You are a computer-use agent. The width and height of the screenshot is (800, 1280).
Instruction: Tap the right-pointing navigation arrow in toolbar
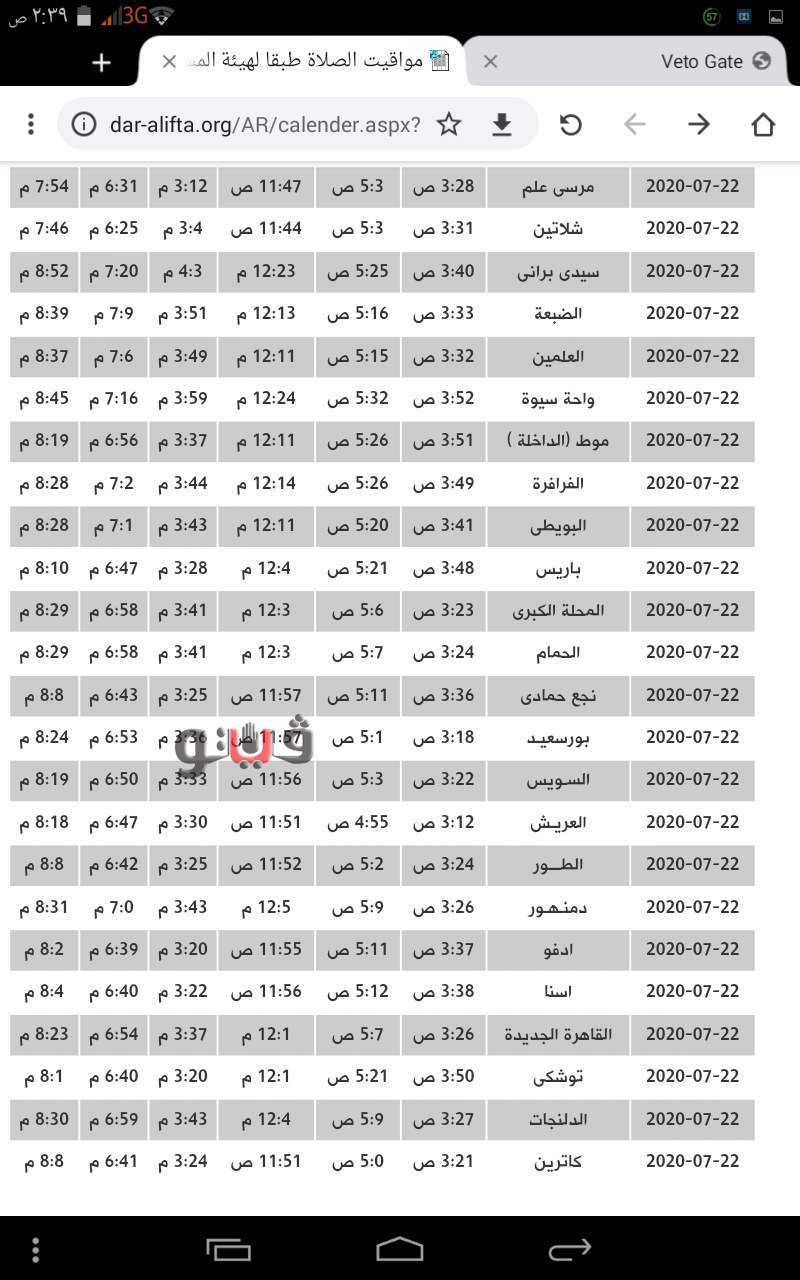pyautogui.click(x=699, y=124)
